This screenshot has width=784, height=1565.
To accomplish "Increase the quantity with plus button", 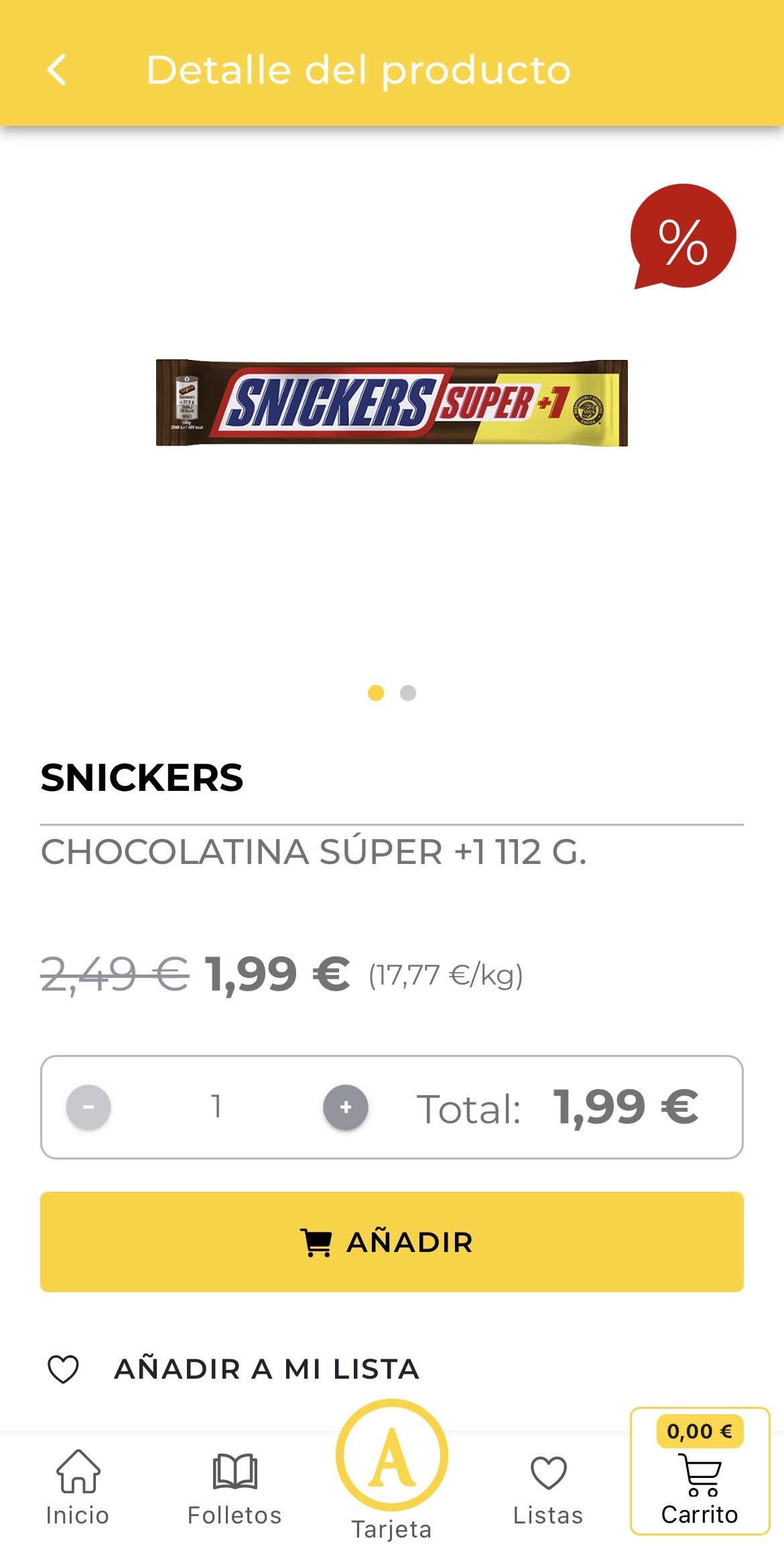I will [x=346, y=1107].
